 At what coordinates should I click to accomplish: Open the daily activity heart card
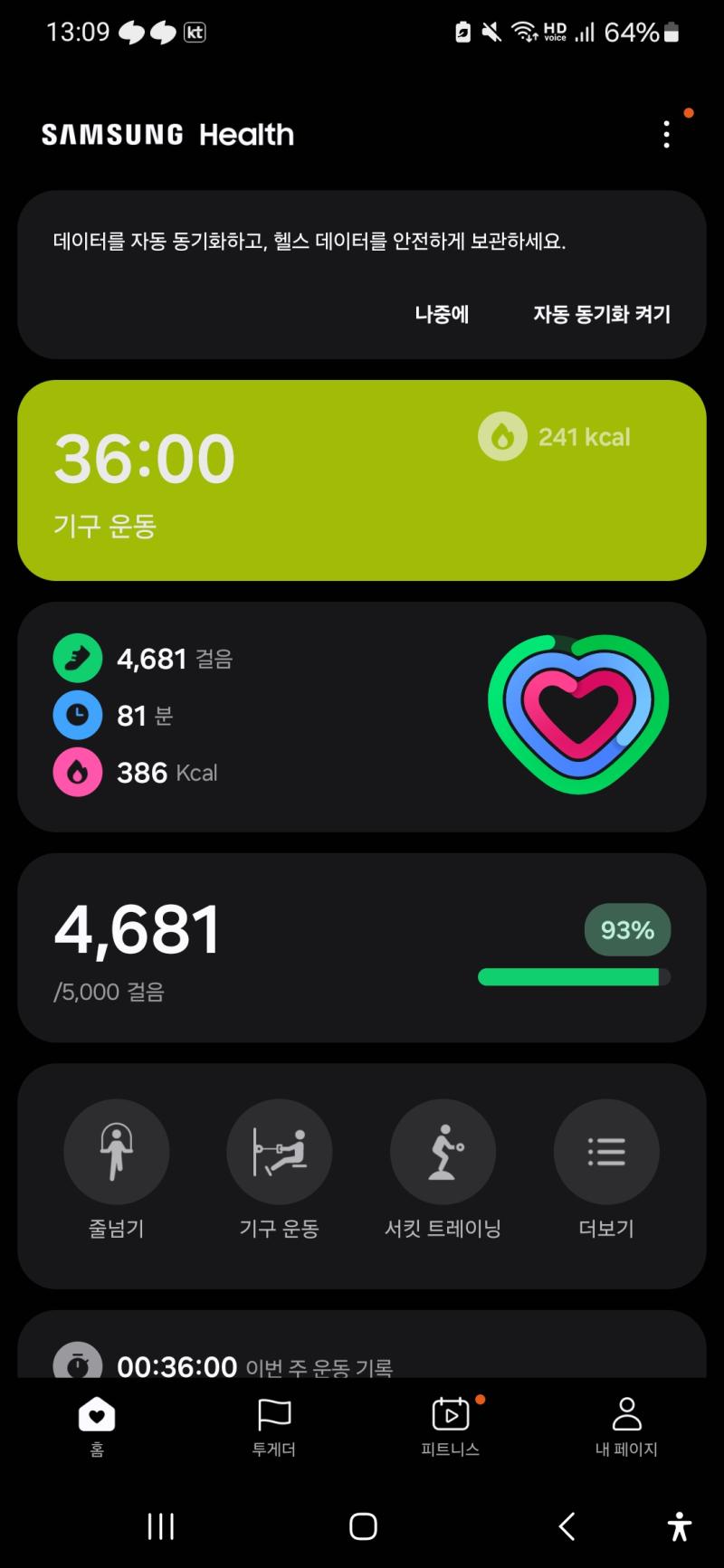click(362, 717)
